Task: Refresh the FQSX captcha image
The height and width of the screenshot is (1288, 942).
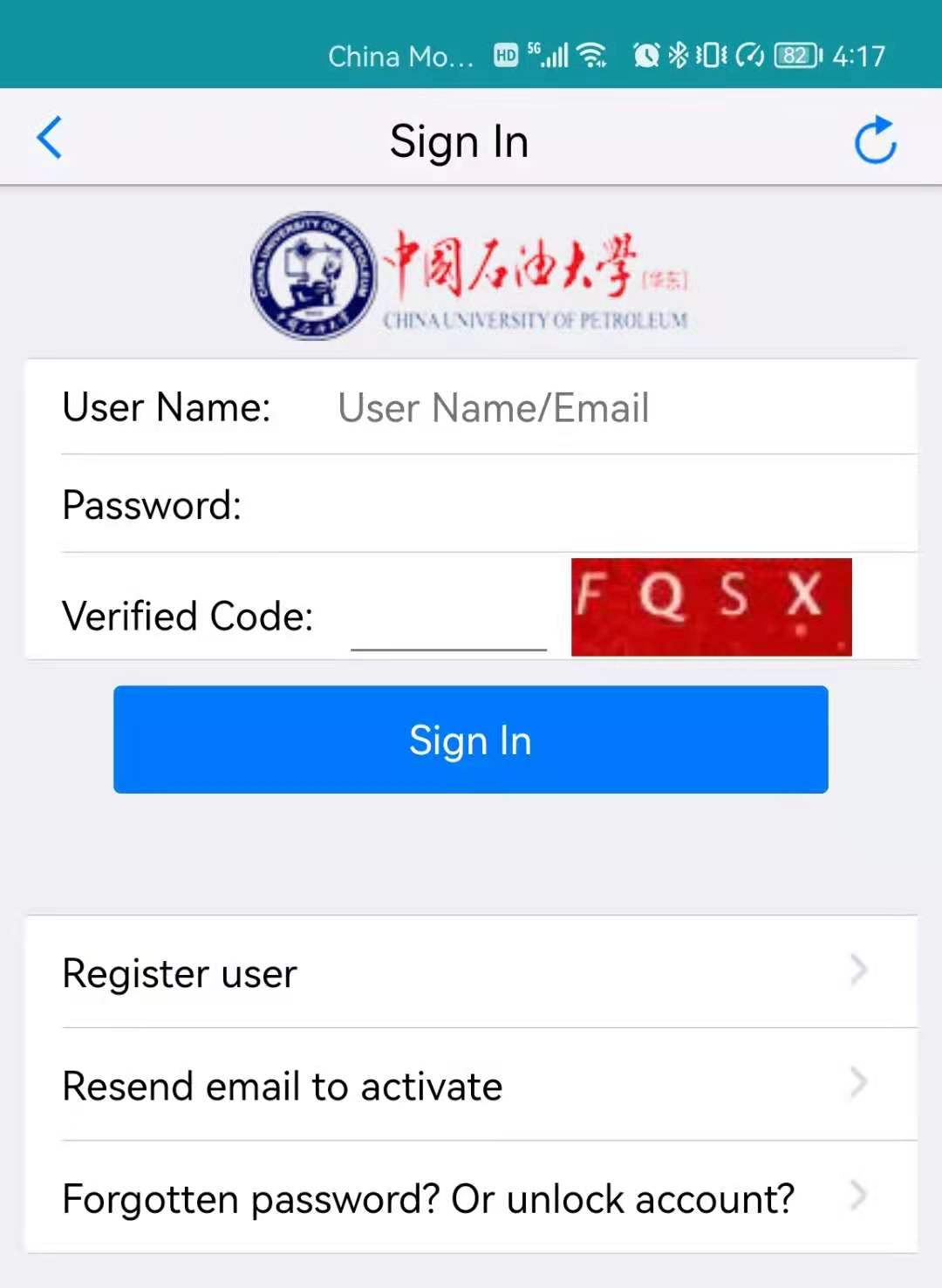Action: point(711,607)
